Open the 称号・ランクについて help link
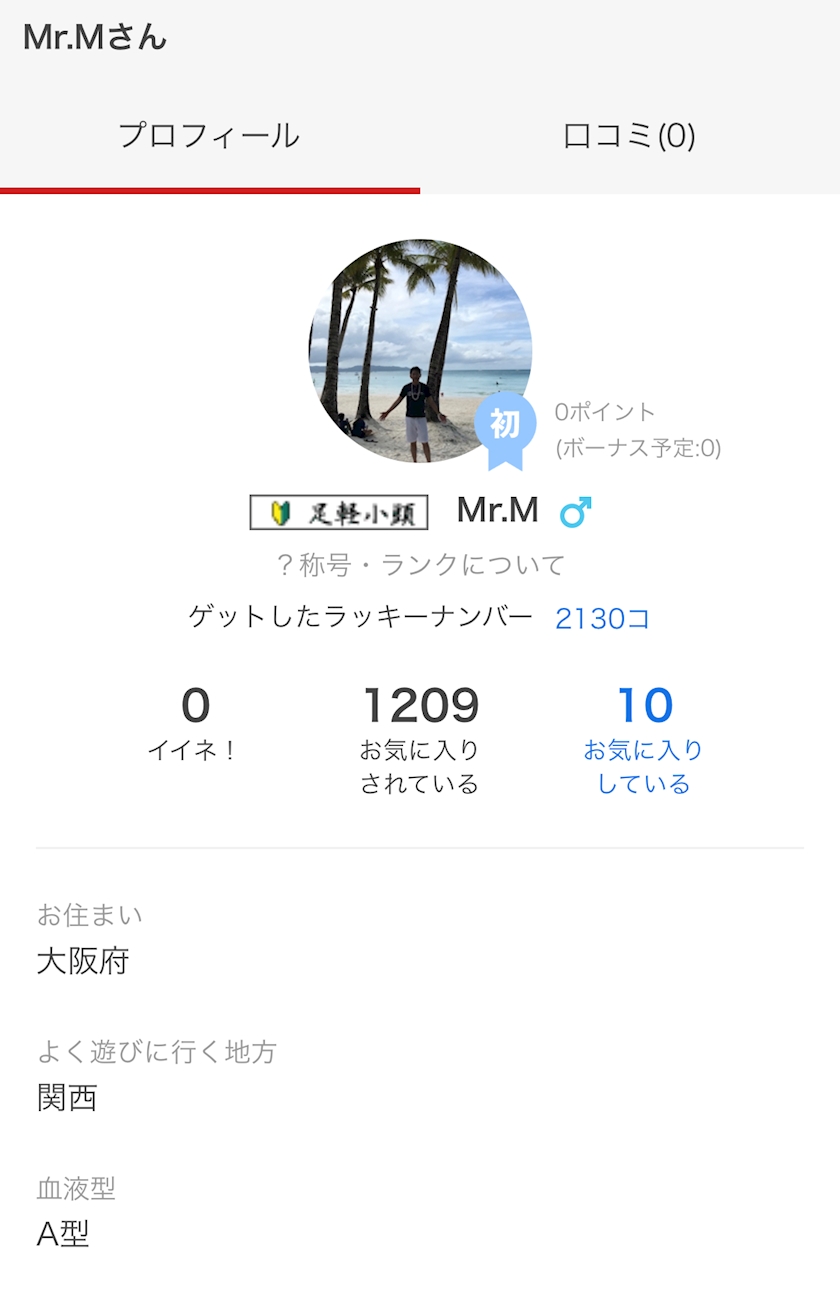840x1289 pixels. (x=420, y=565)
